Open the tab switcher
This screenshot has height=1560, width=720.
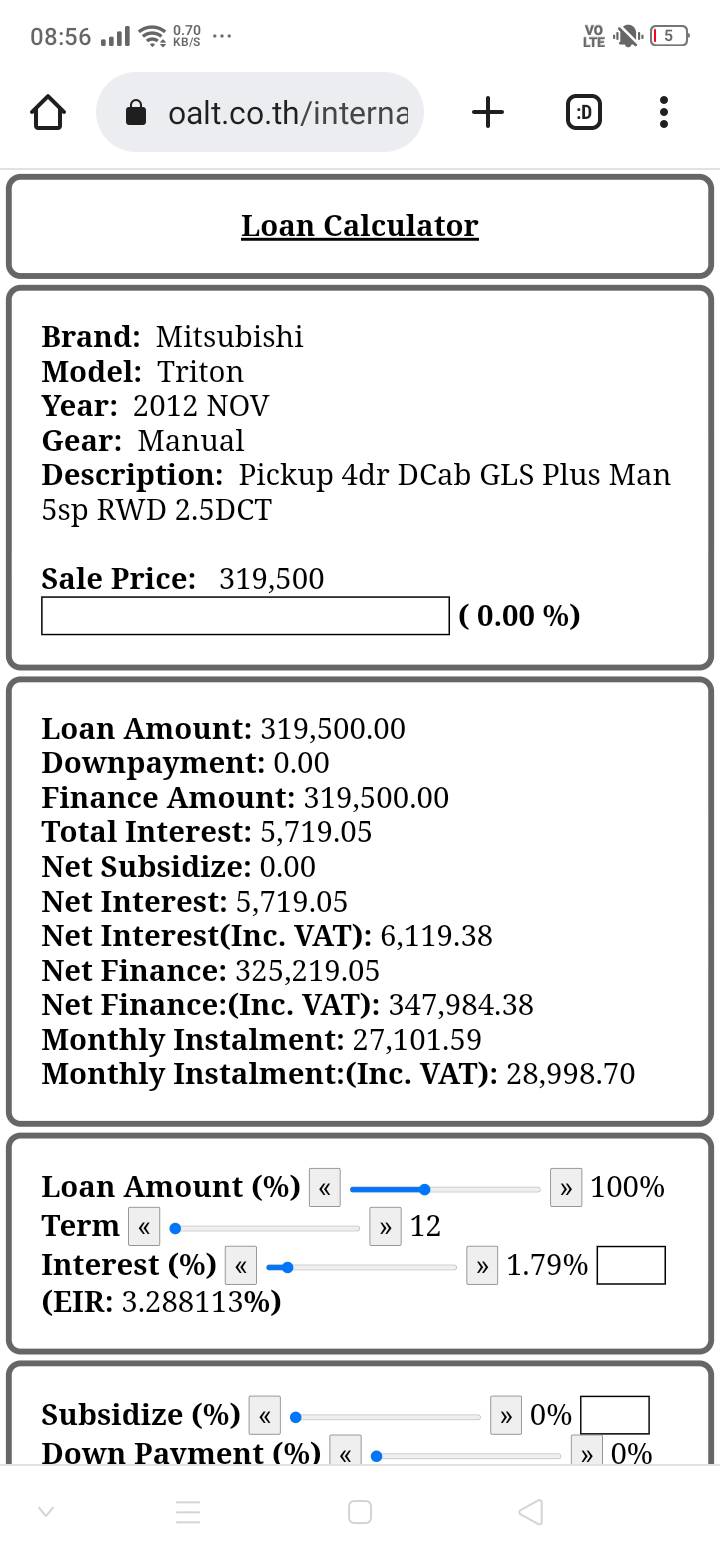point(583,113)
